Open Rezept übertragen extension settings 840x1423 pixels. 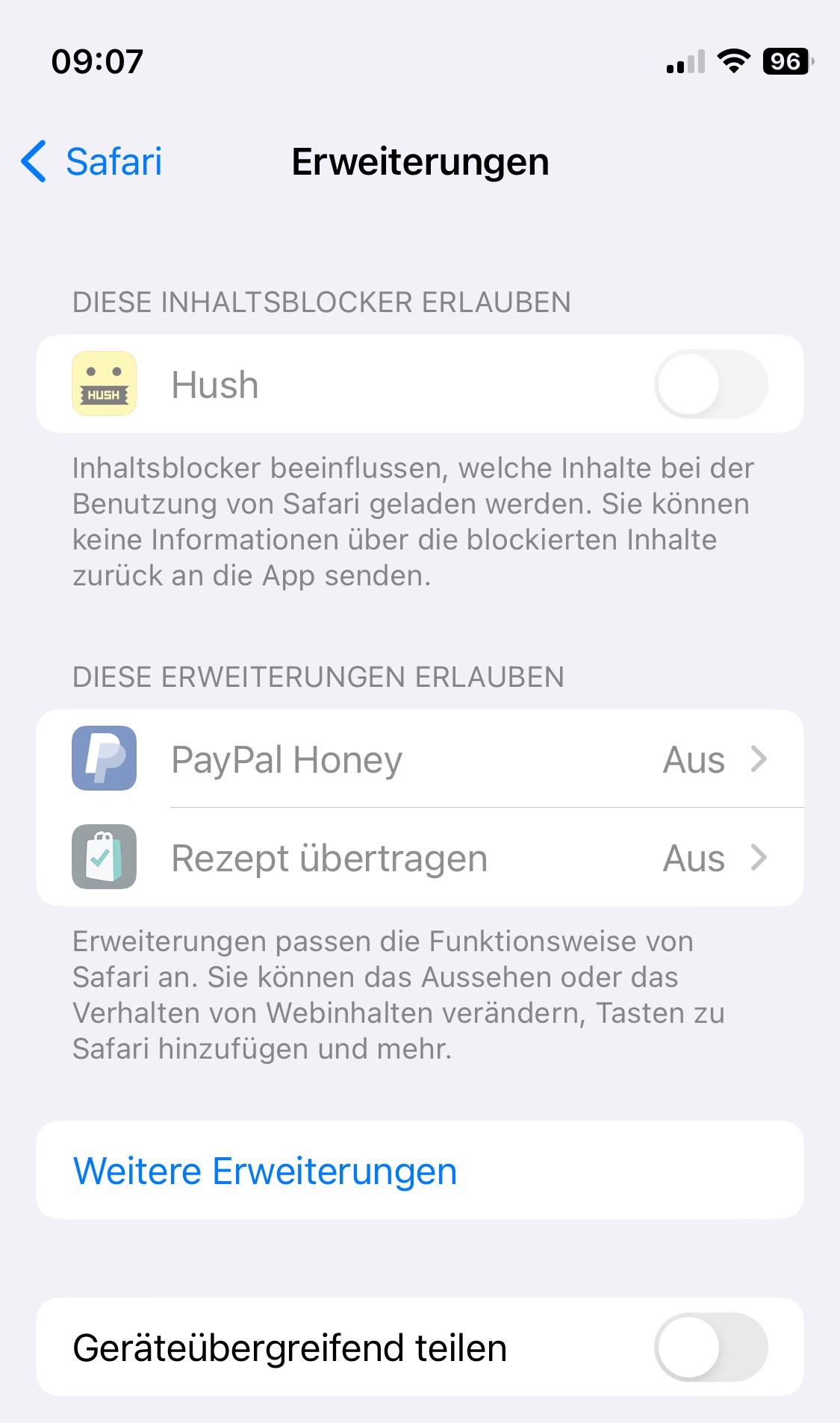pyautogui.click(x=420, y=858)
